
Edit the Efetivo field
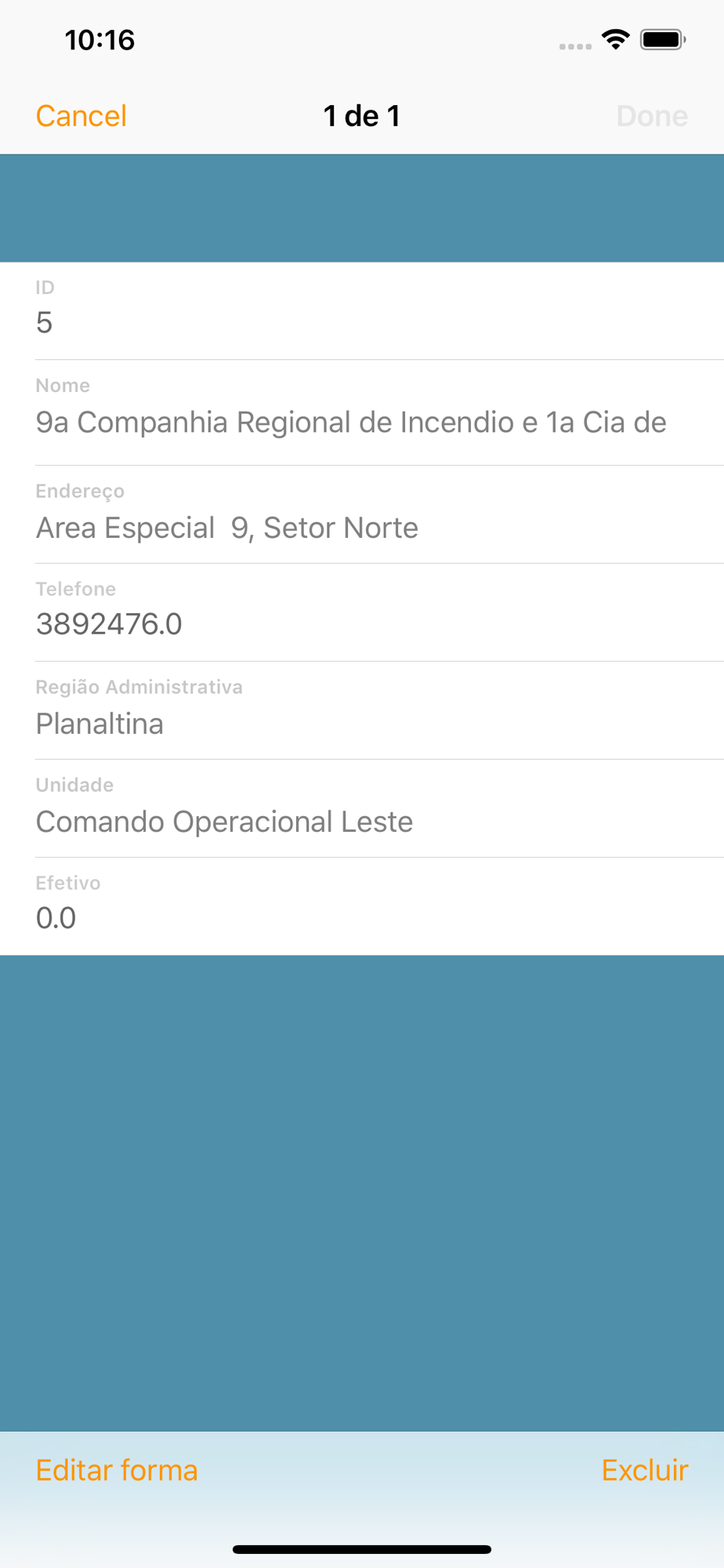pyautogui.click(x=362, y=907)
